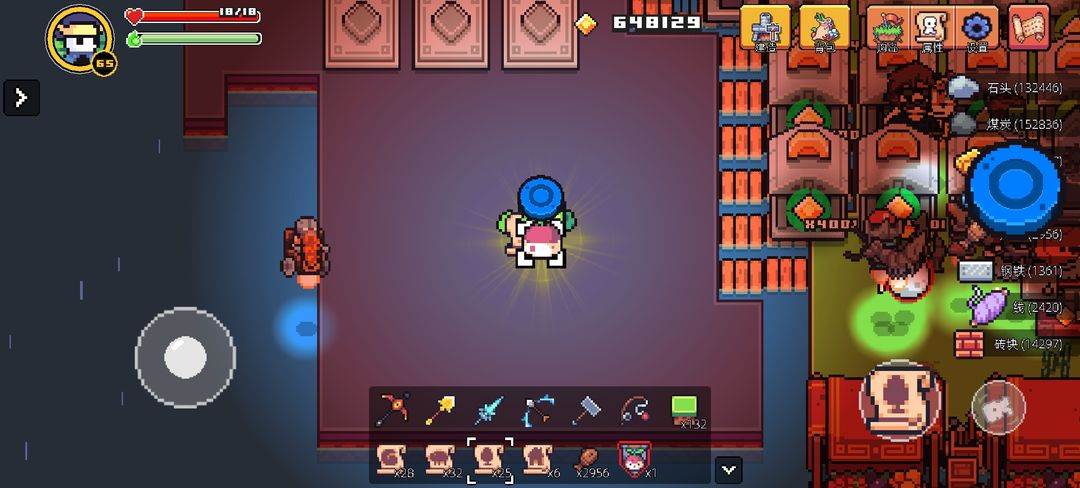The image size is (1080, 488).
Task: Tap the player avatar portrait
Action: pyautogui.click(x=79, y=36)
